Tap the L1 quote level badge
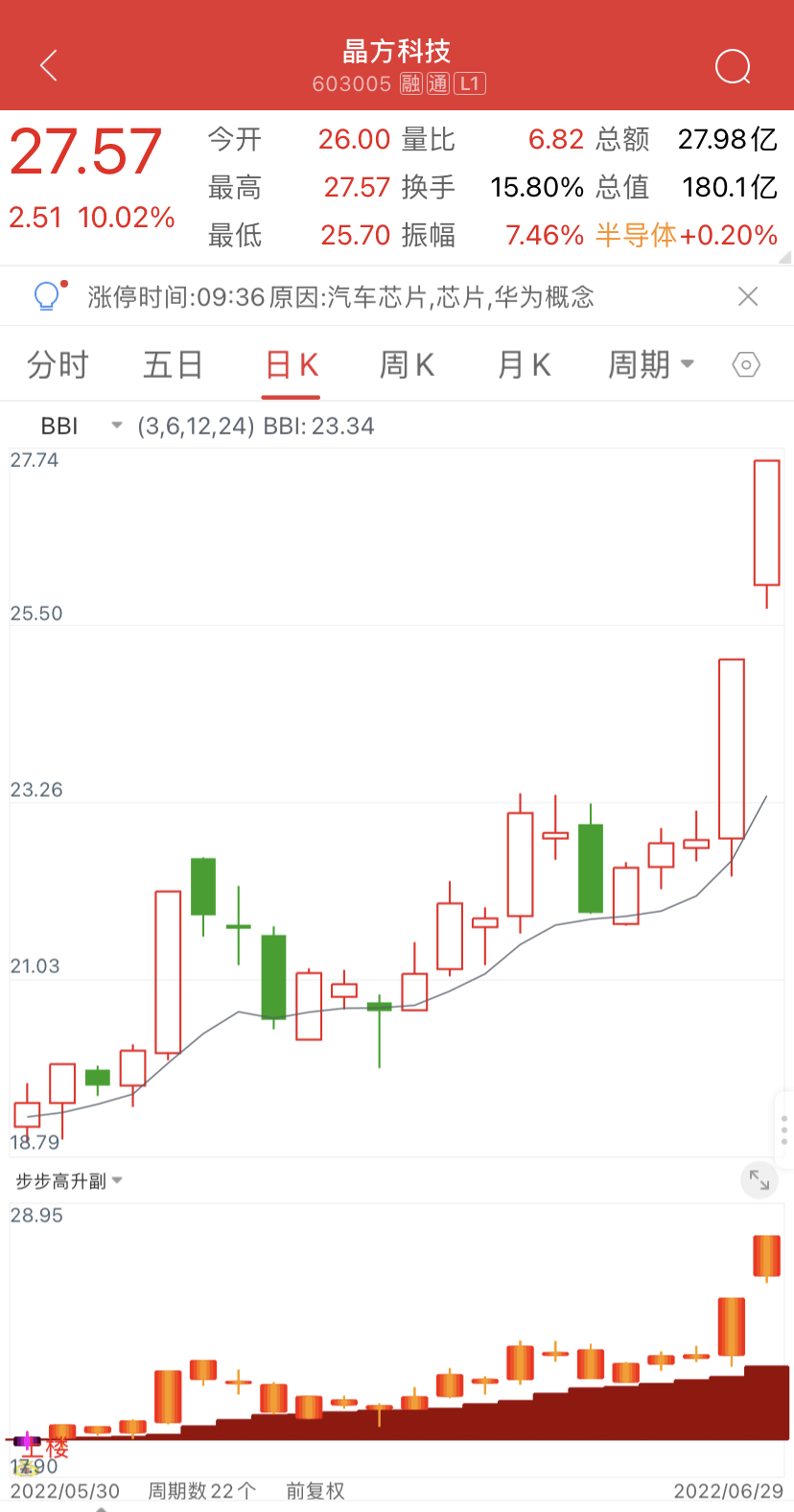794x1512 pixels. (x=472, y=83)
